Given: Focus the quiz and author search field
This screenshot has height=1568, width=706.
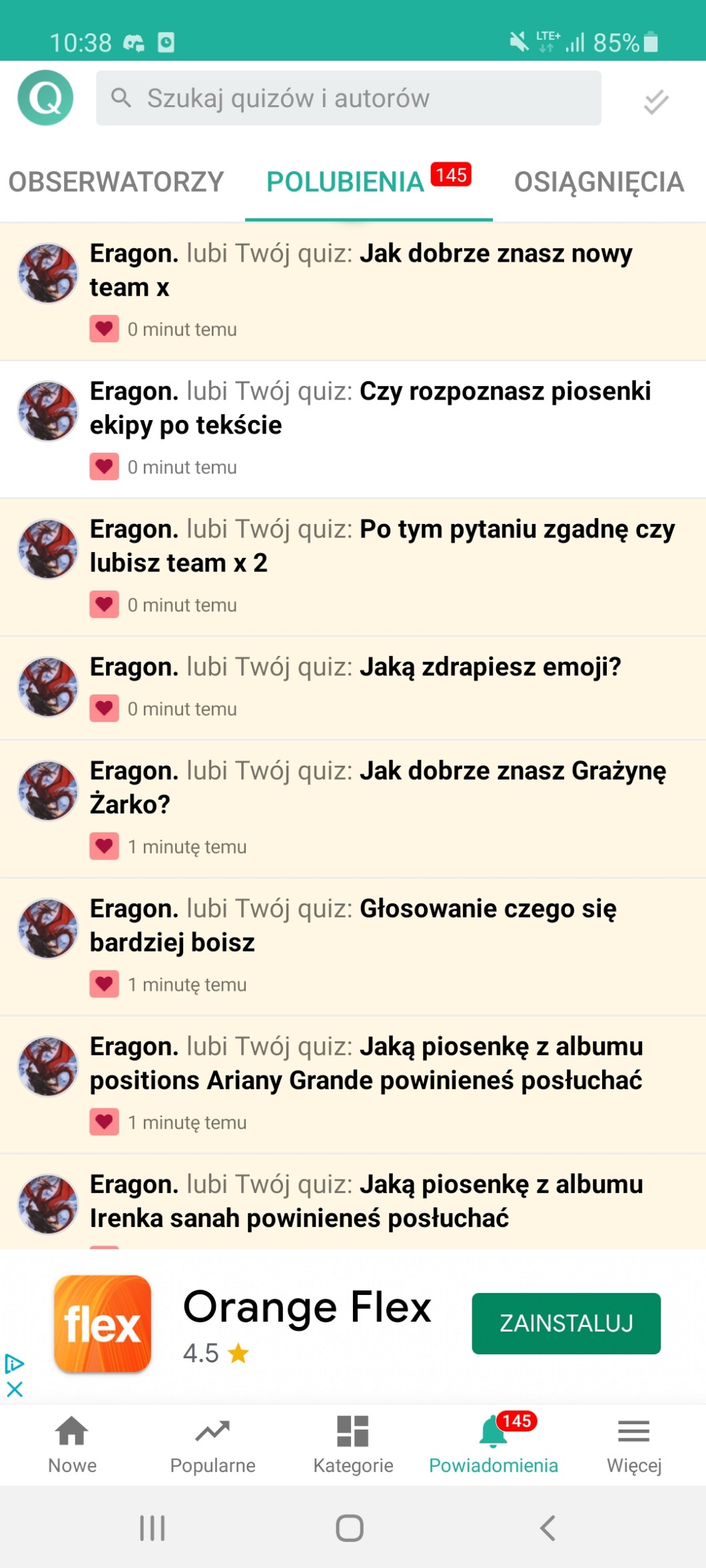Looking at the screenshot, I should pyautogui.click(x=348, y=99).
